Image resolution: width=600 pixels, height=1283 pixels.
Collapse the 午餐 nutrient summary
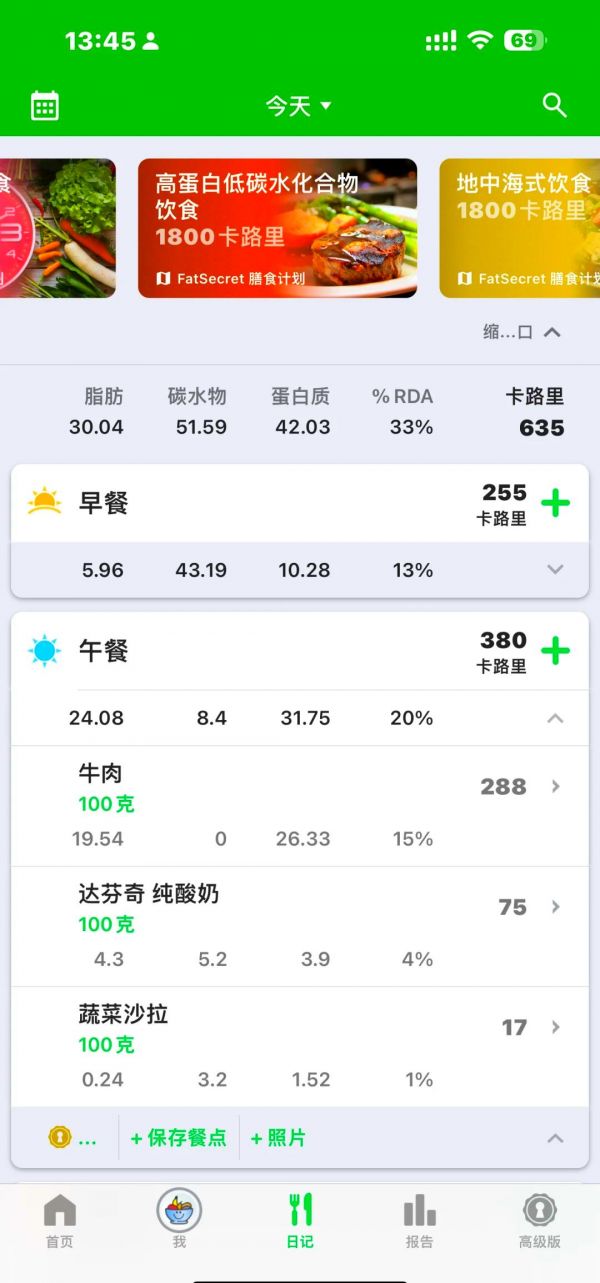click(556, 718)
